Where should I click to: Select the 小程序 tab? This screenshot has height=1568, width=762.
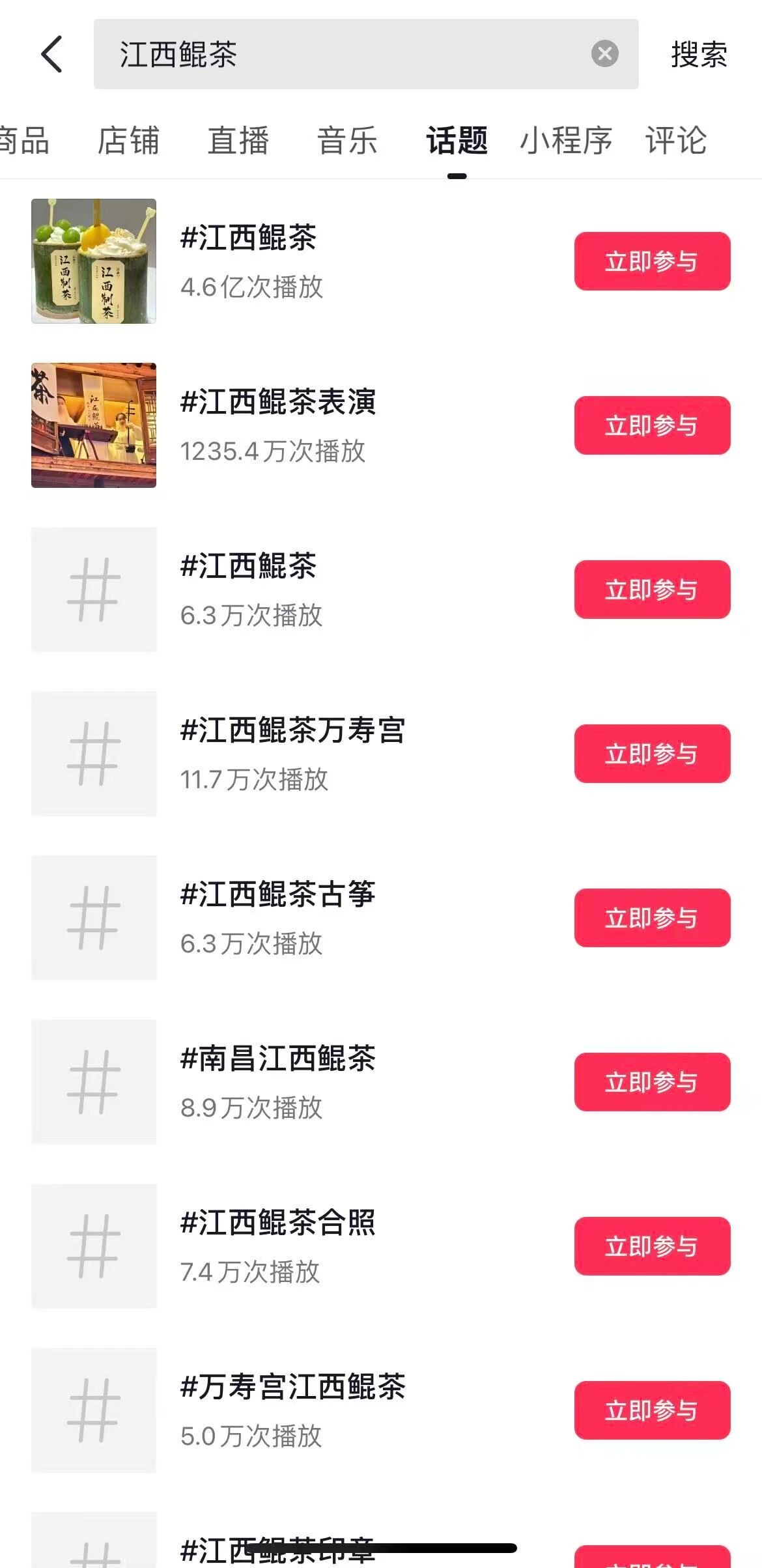[x=566, y=141]
